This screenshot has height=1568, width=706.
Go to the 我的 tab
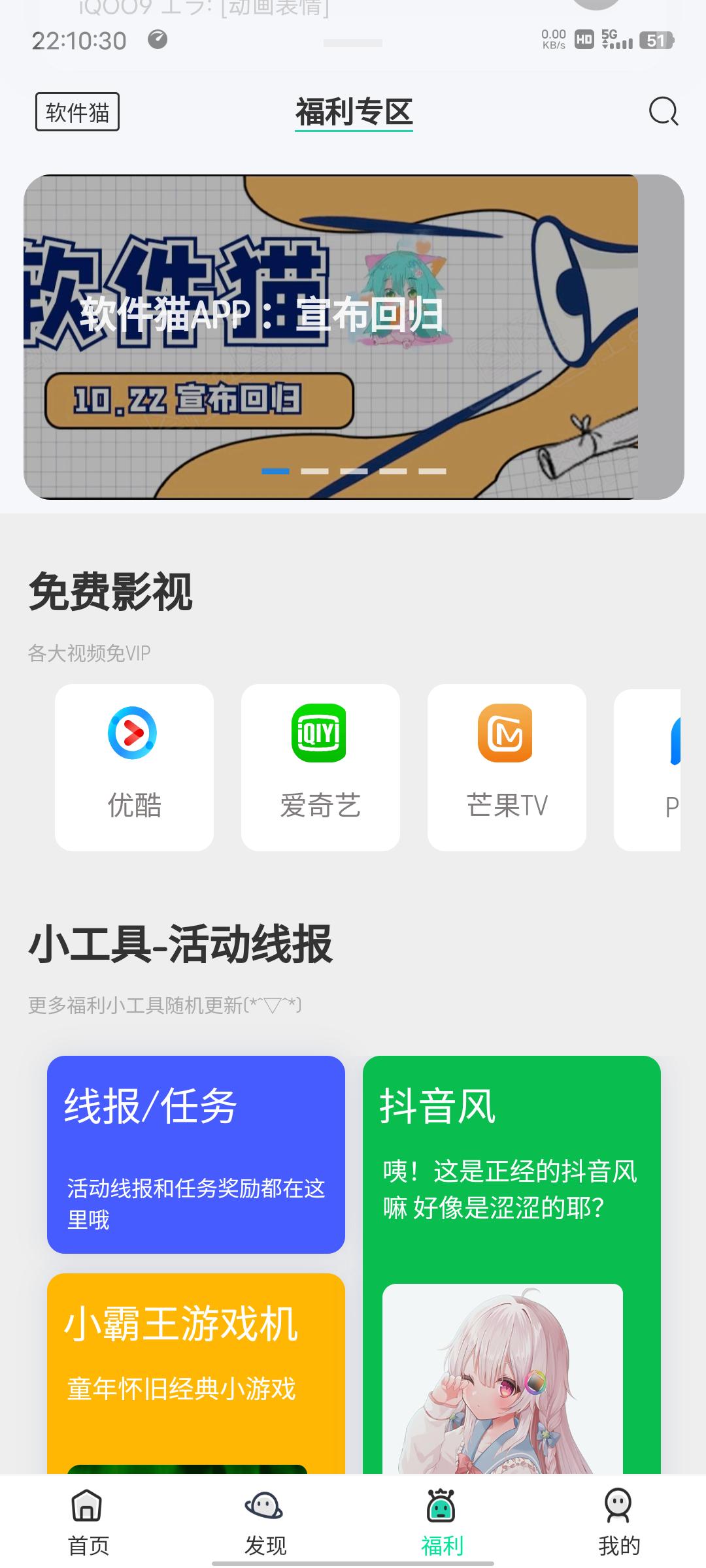pos(618,1521)
